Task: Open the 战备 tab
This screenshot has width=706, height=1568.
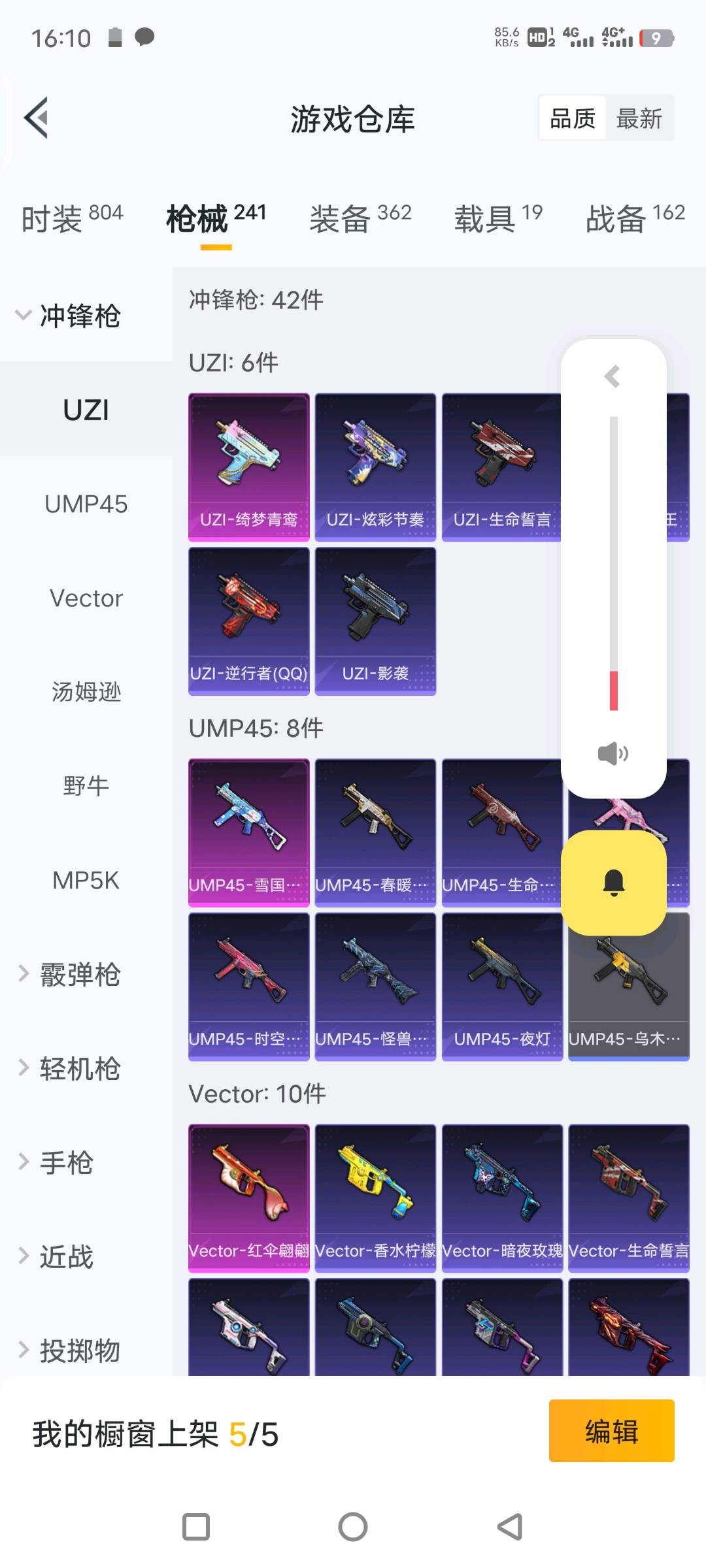Action: pyautogui.click(x=634, y=218)
